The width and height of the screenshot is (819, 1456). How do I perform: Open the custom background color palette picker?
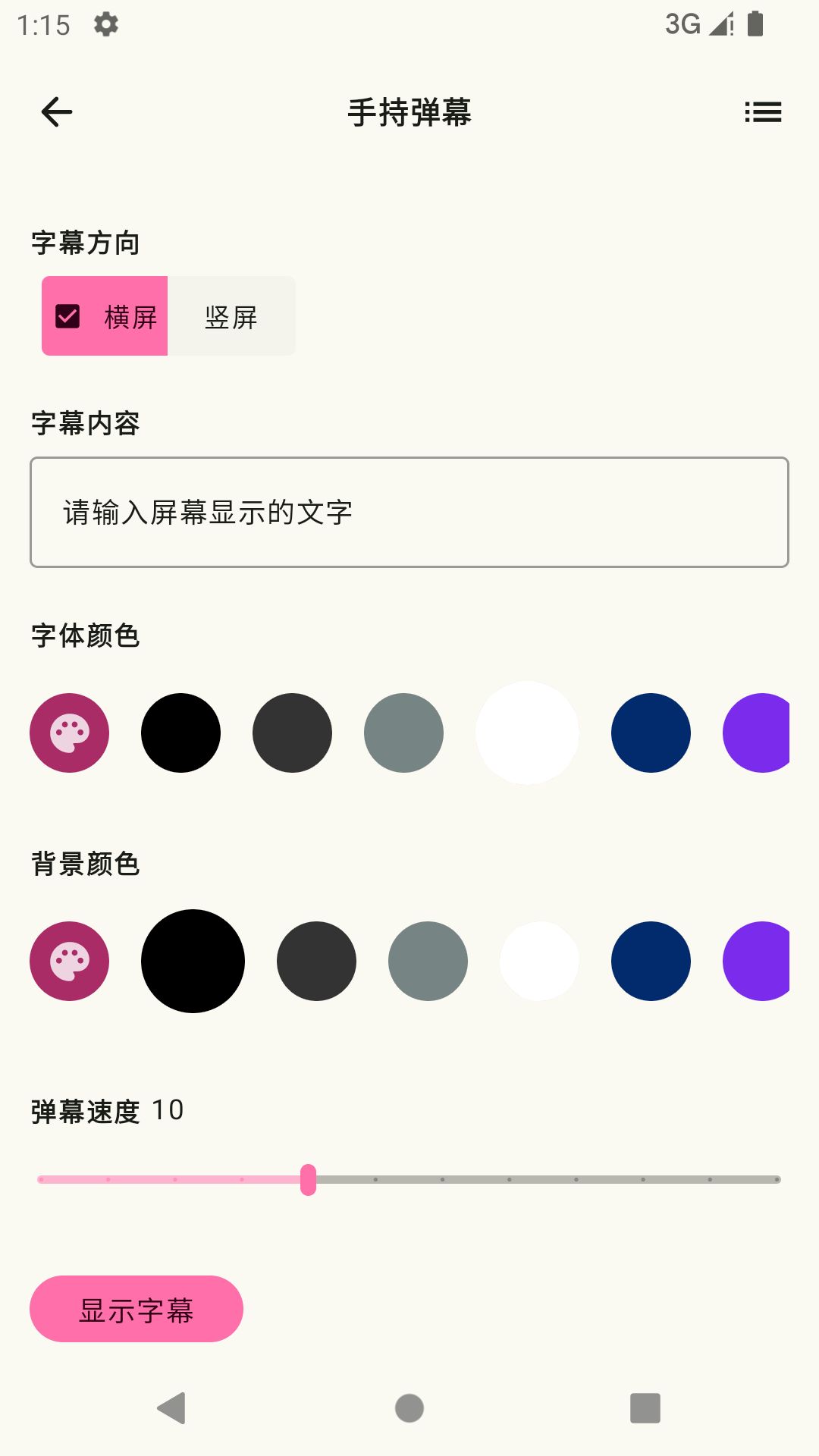click(x=68, y=960)
